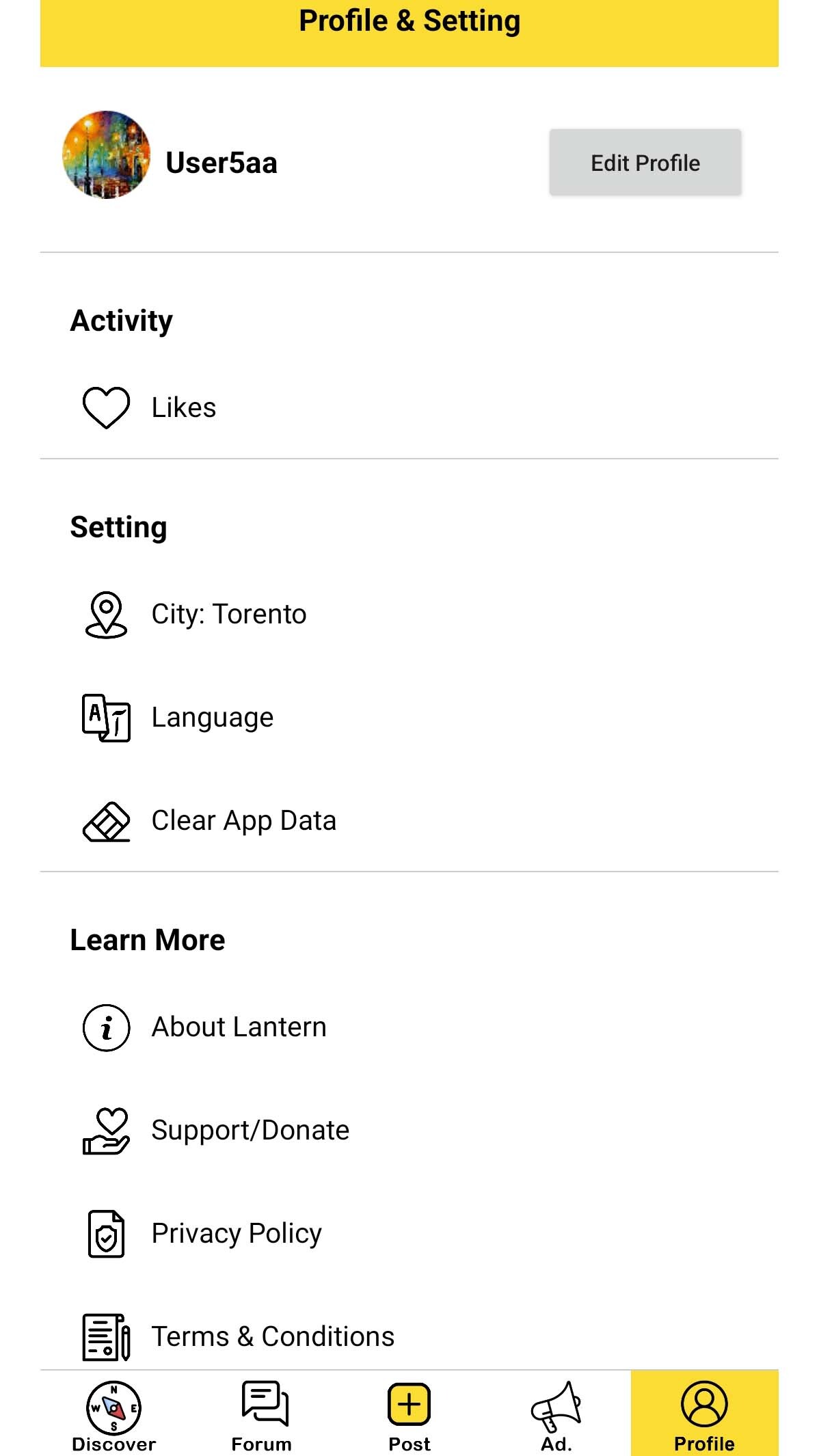Screen dimensions: 819x1456
Task: Go to Support/Donate
Action: click(250, 1130)
